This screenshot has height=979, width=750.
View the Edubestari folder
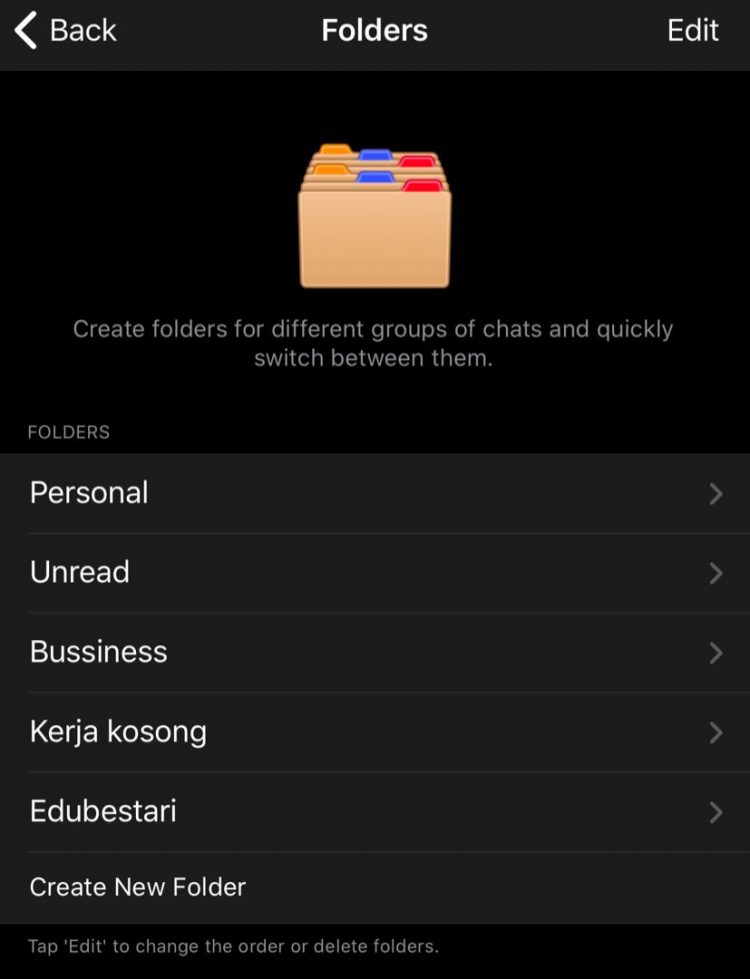click(374, 811)
